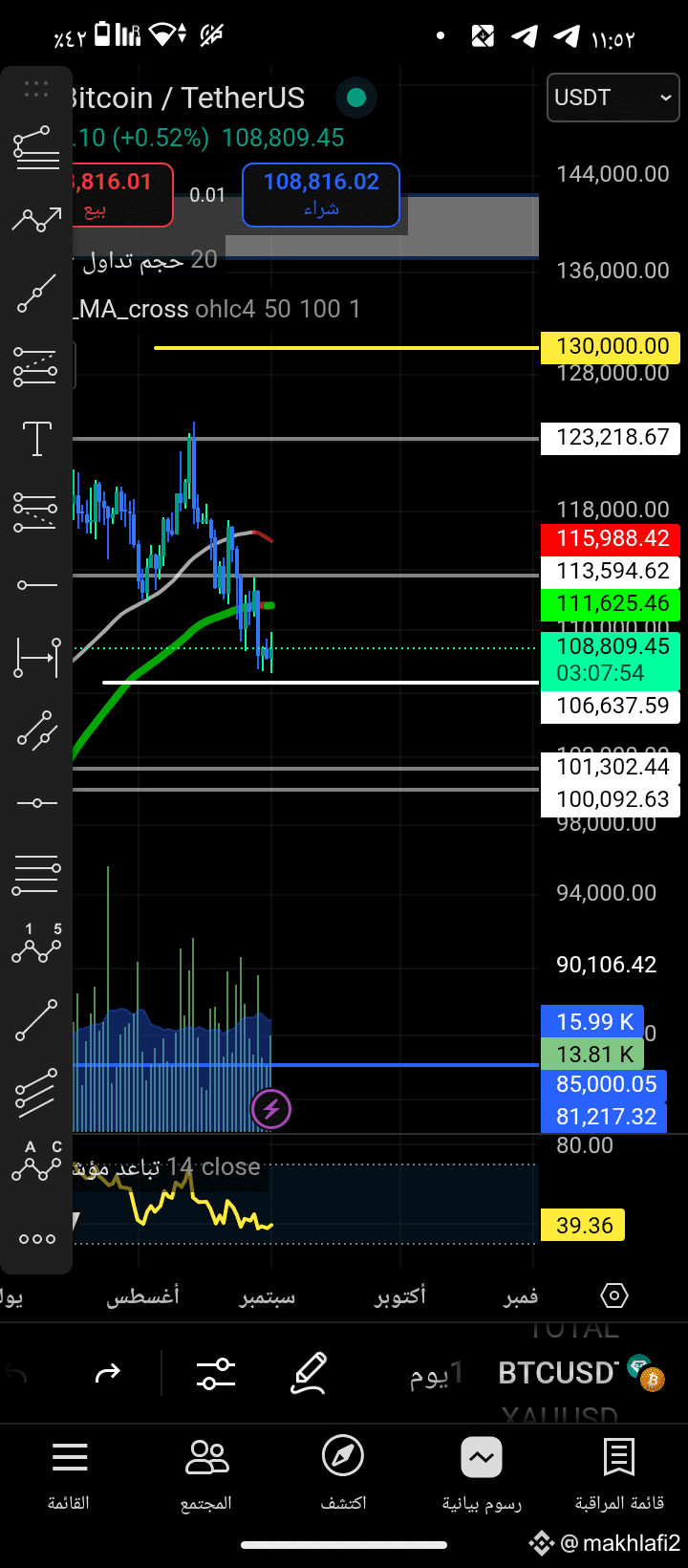Viewport: 688px width, 1568px height.
Task: Open the time axis settings hexagon
Action: [613, 1296]
